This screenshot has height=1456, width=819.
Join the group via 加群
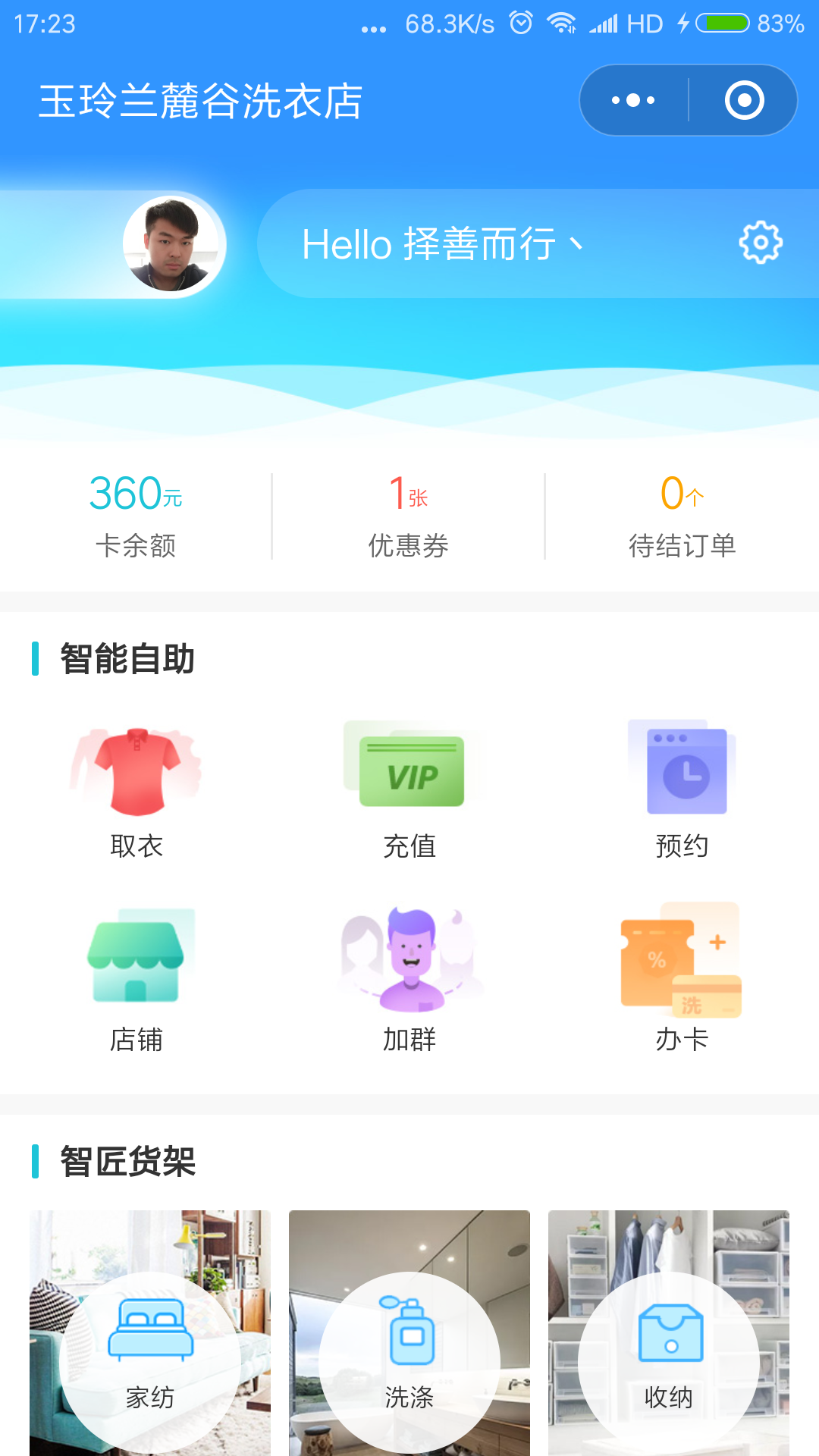[x=409, y=980]
